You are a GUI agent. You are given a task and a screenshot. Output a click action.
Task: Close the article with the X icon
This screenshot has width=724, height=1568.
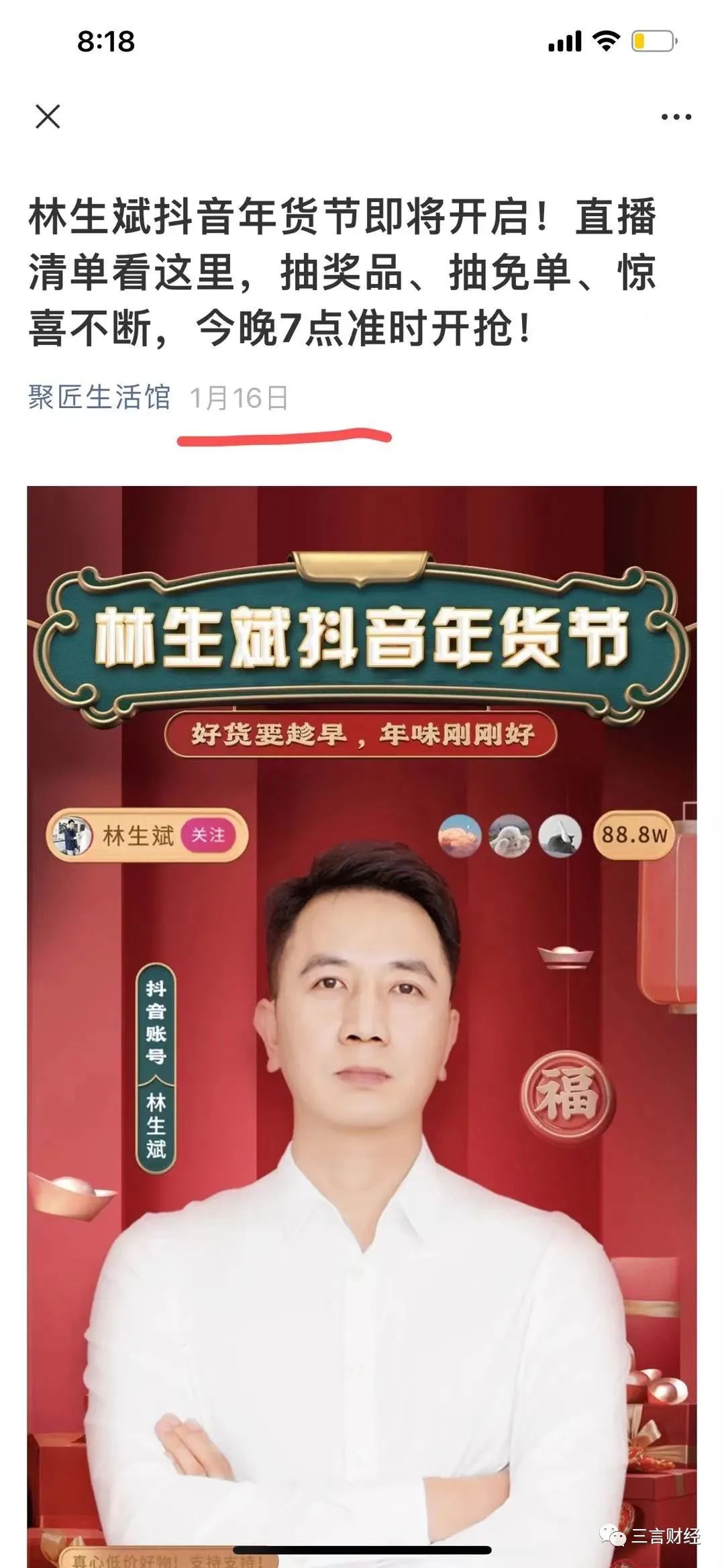click(x=48, y=117)
